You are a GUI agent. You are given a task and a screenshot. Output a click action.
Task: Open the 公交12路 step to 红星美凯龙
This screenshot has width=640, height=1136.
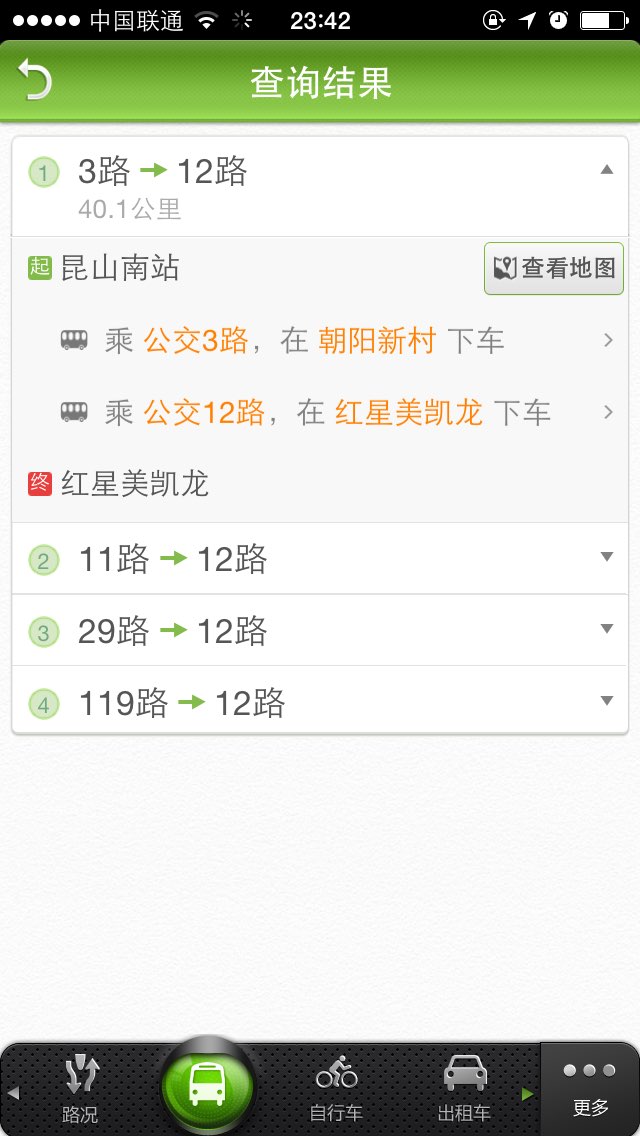(320, 412)
